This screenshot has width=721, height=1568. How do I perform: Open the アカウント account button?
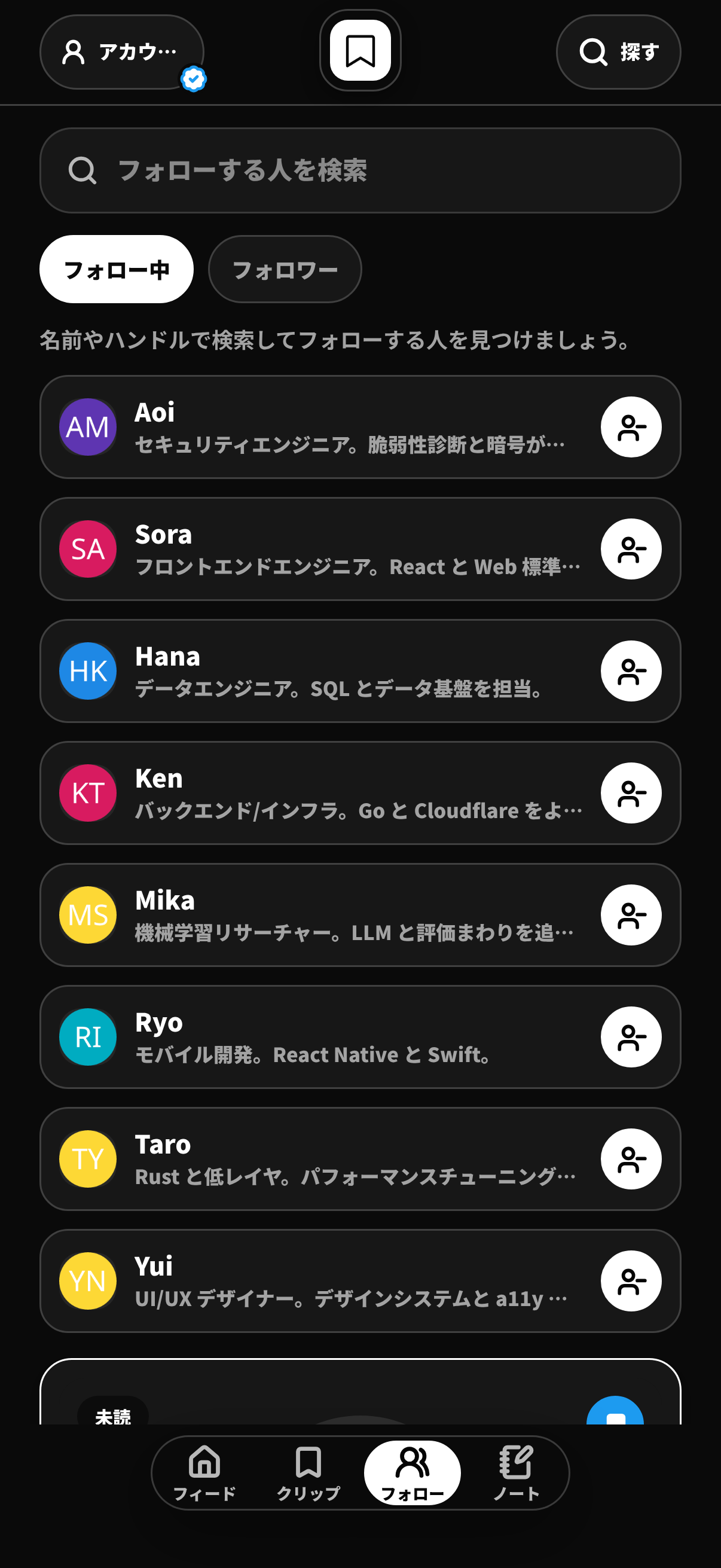point(122,52)
